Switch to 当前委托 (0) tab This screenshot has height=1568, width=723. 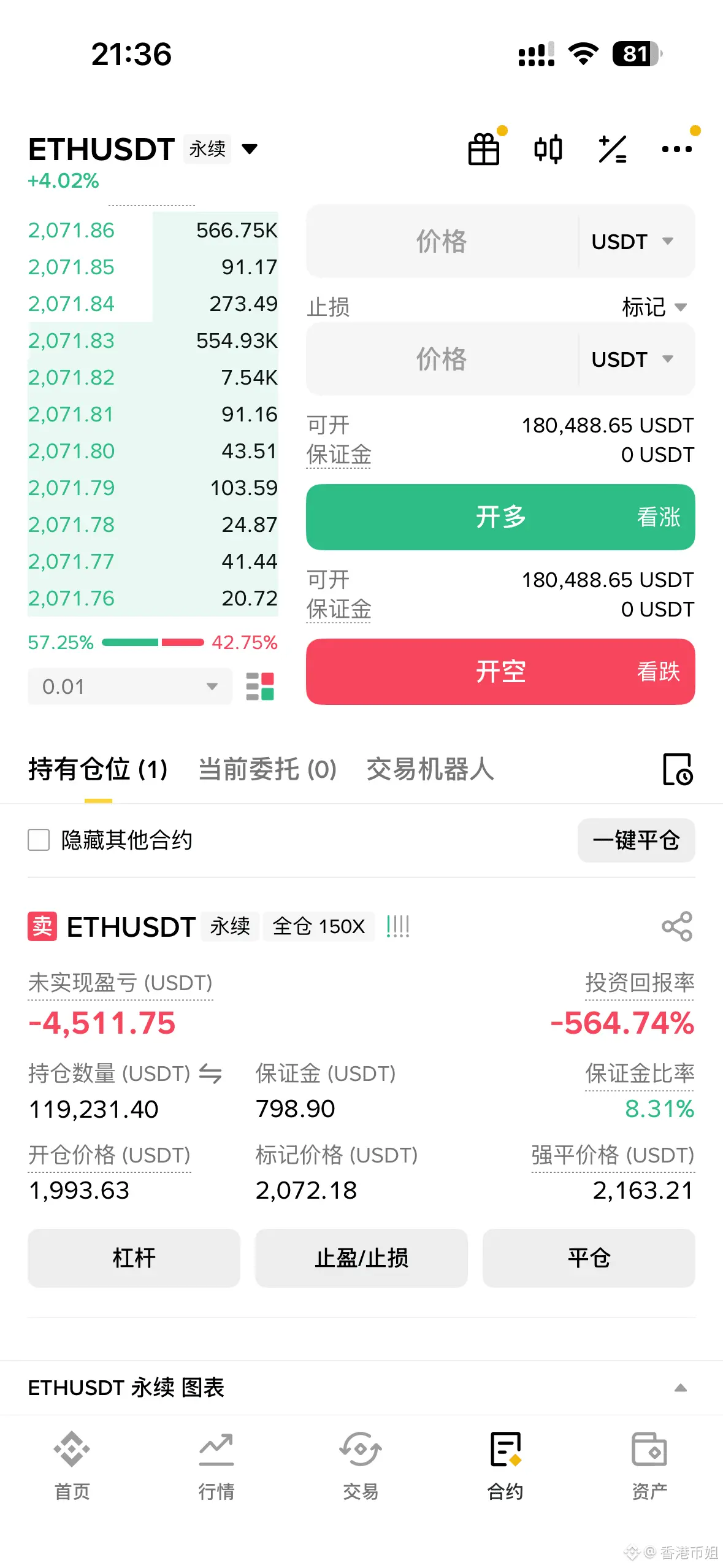[x=267, y=769]
